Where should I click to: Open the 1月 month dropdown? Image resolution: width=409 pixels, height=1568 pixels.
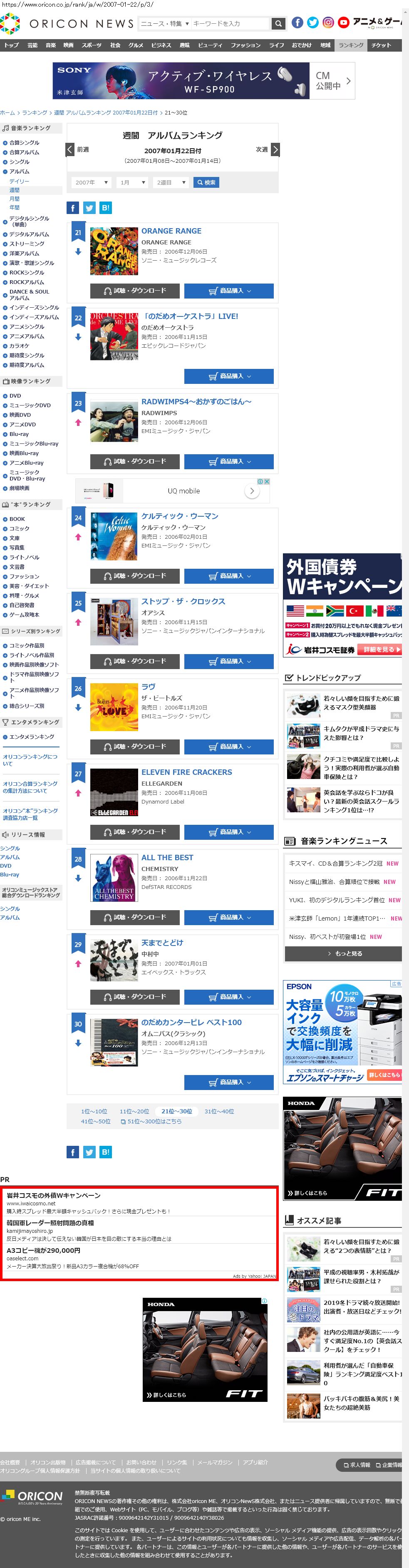coord(133,183)
